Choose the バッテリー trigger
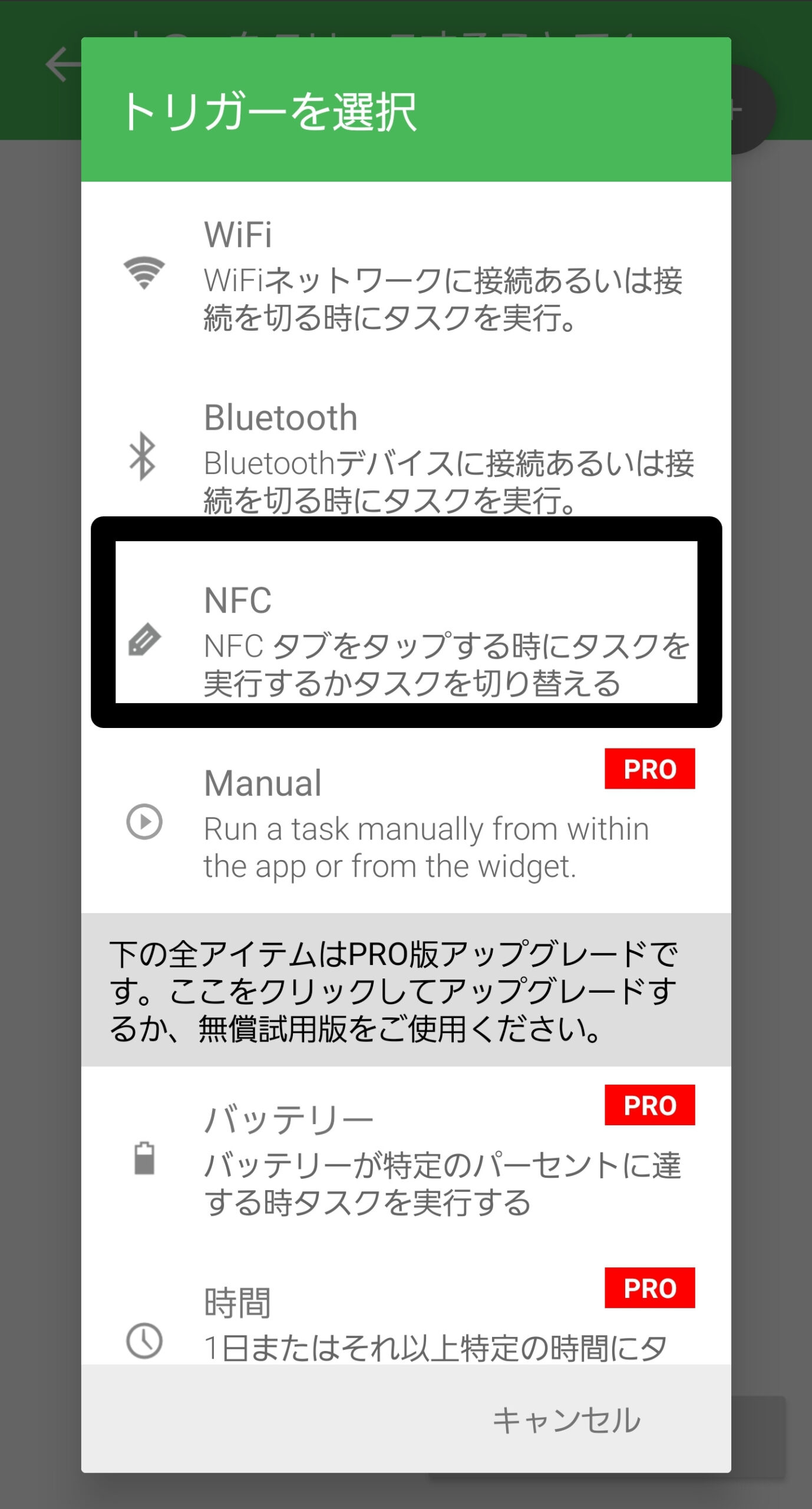 coord(406,1158)
